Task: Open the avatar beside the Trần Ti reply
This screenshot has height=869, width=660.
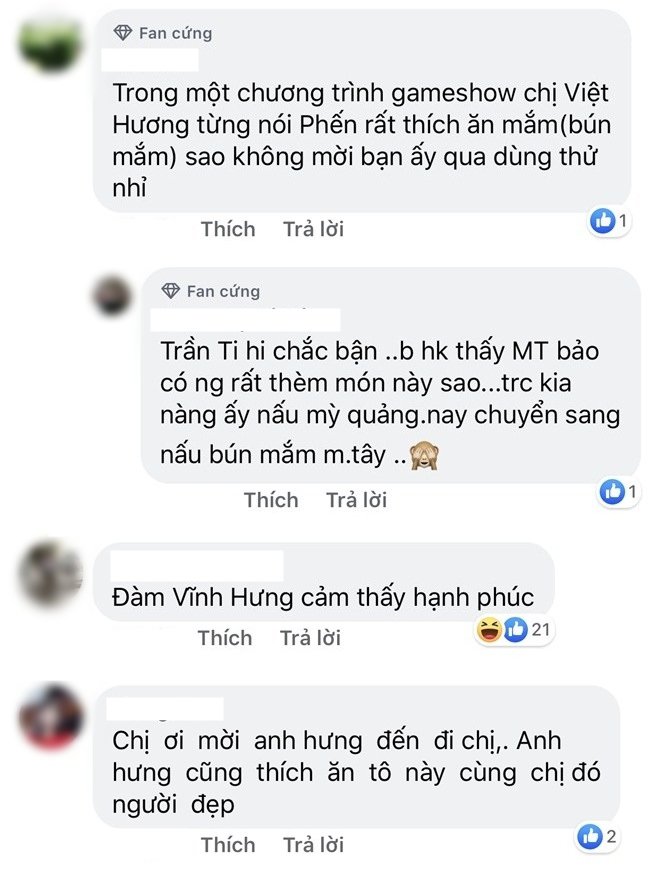Action: click(x=110, y=297)
